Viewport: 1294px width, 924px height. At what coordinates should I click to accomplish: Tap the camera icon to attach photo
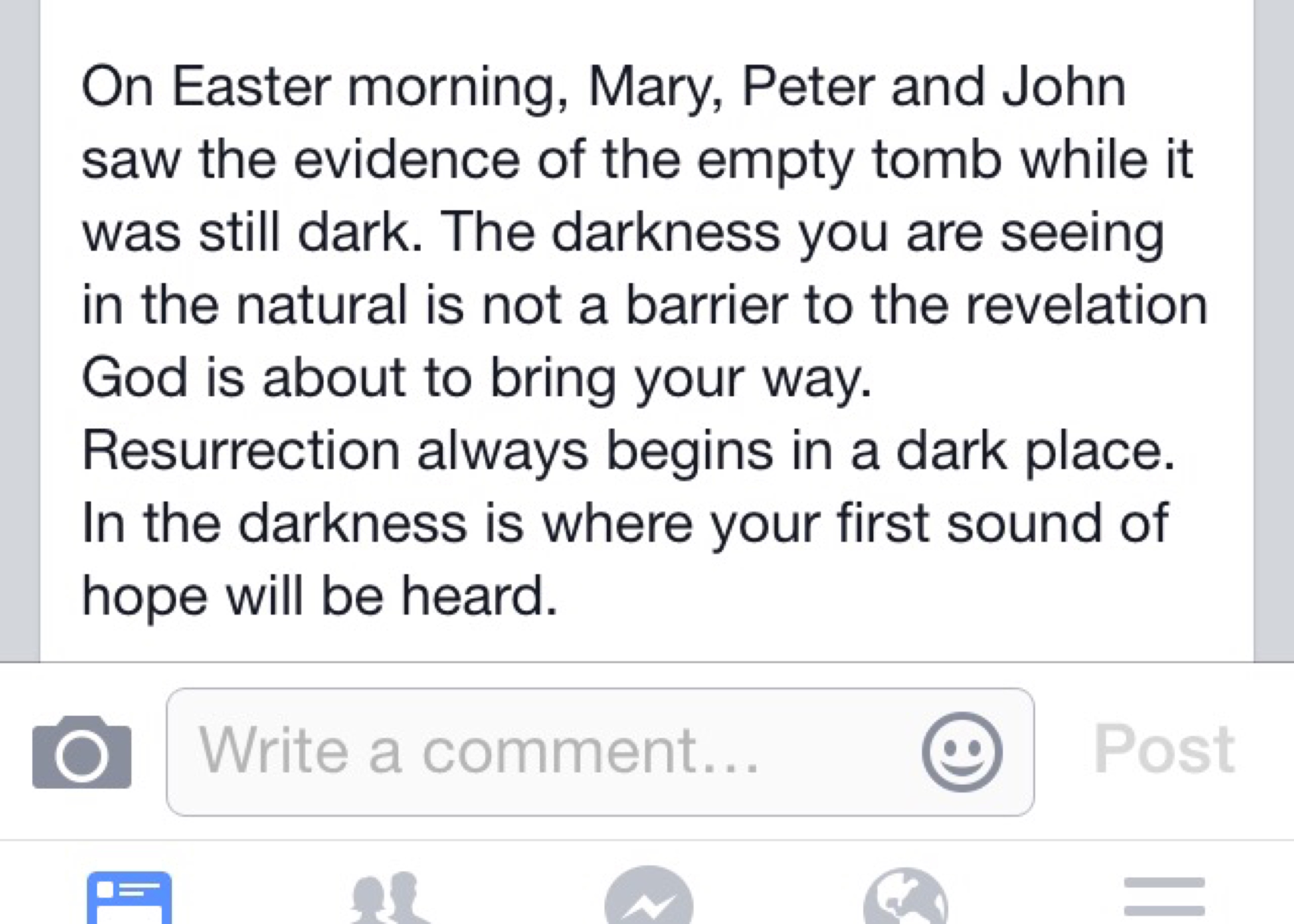82,752
